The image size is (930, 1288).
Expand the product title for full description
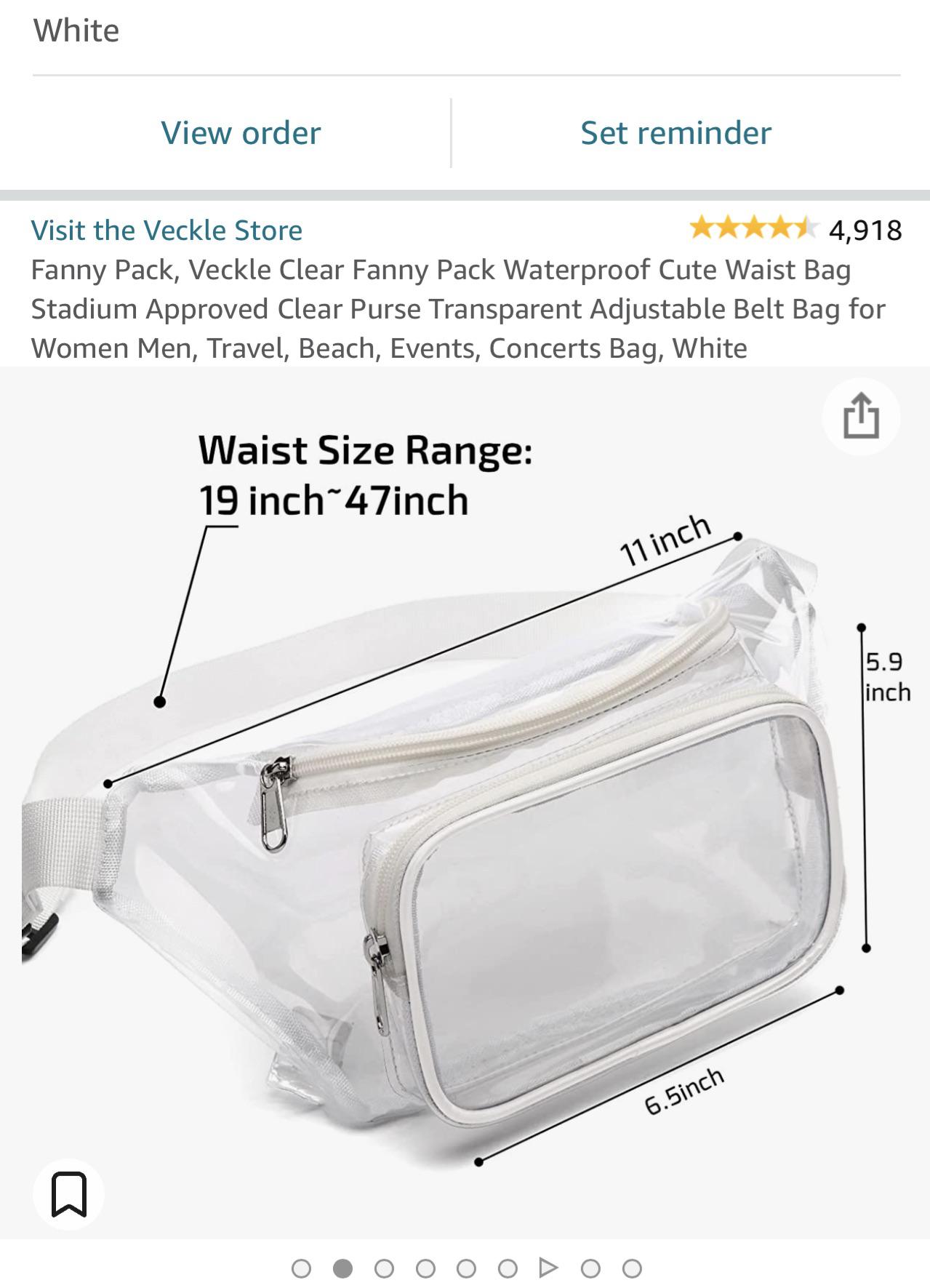point(458,308)
